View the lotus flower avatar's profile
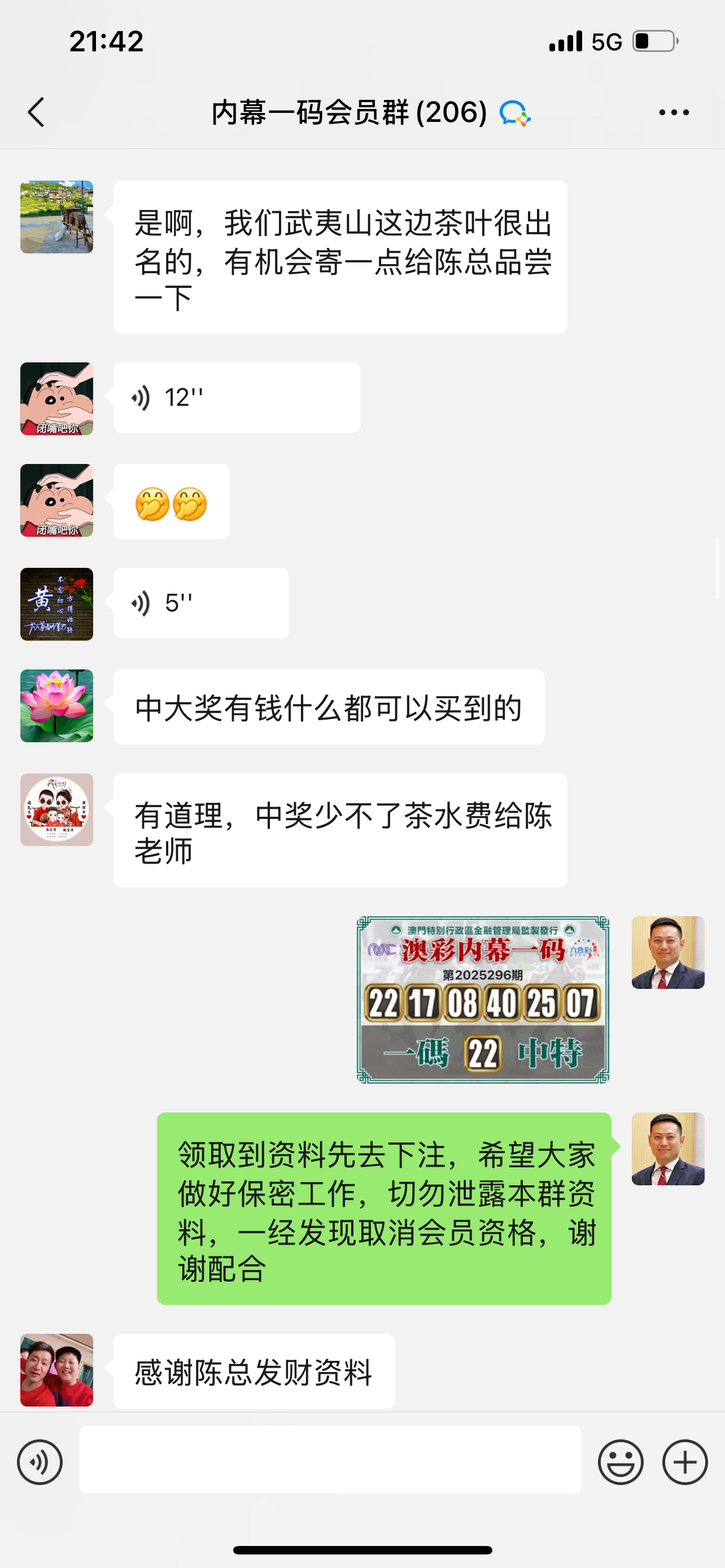The image size is (725, 1568). pyautogui.click(x=56, y=706)
